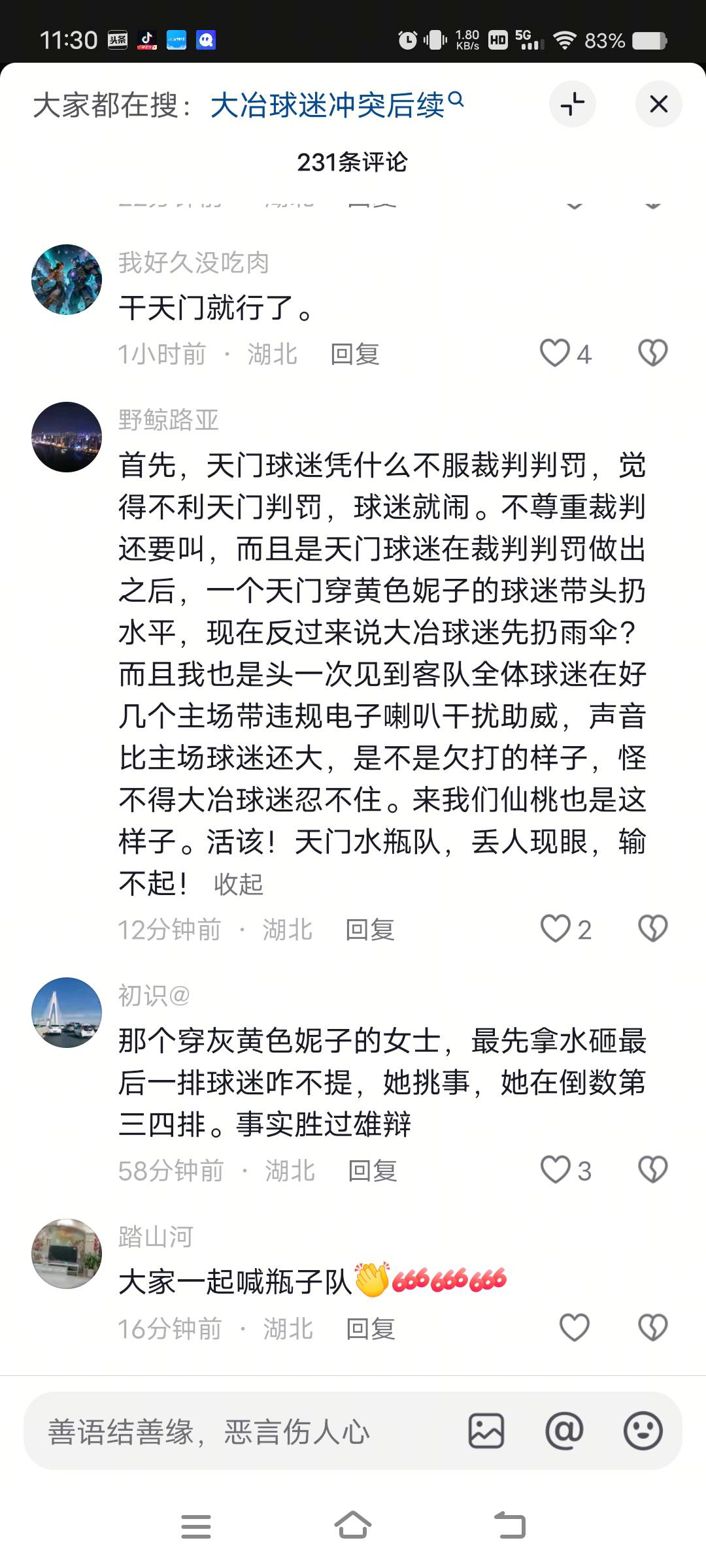Like the comment by 初识@
The image size is (706, 1568).
556,1170
